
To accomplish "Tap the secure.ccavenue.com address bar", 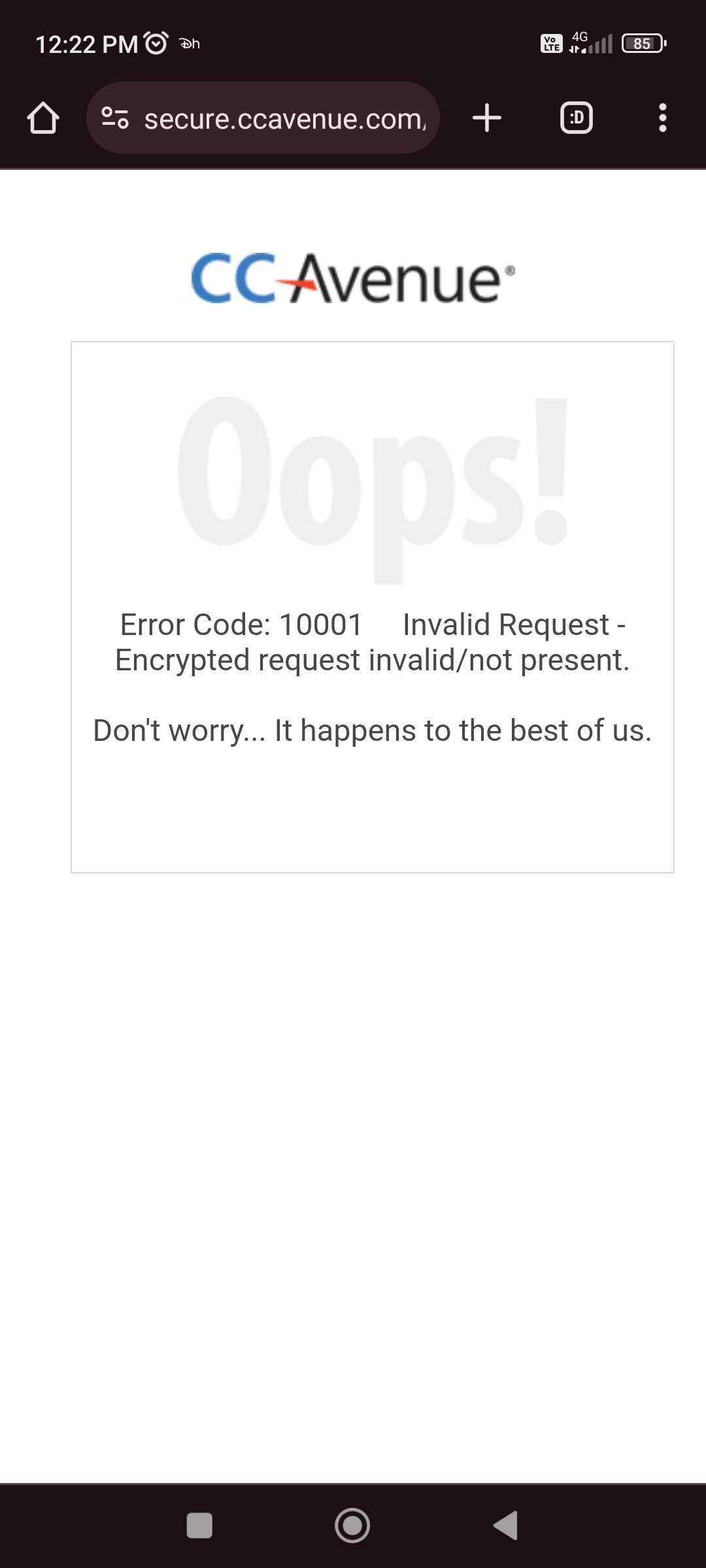I will [x=263, y=118].
